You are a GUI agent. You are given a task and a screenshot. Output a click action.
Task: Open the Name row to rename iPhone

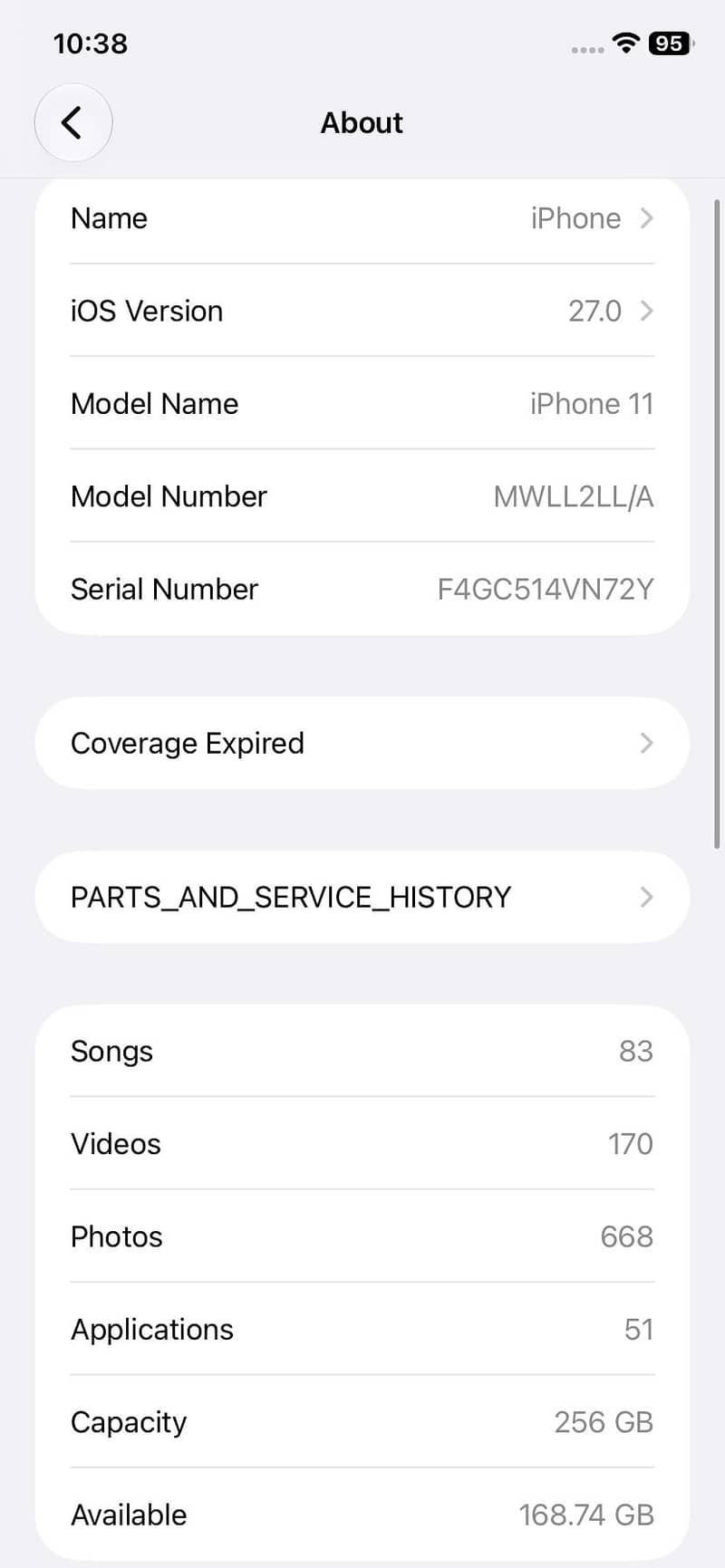click(362, 218)
